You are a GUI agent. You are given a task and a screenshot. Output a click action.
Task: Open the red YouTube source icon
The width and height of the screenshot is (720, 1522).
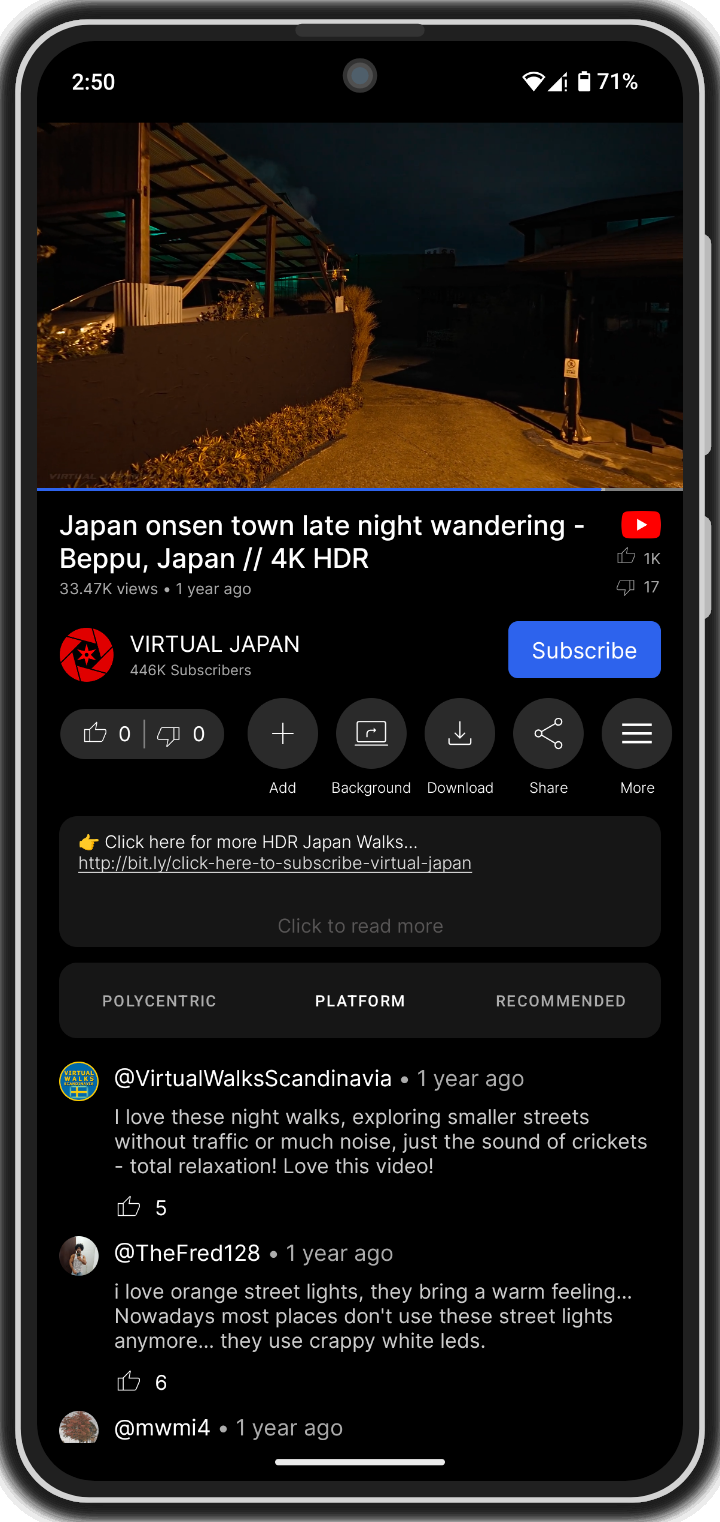641,524
